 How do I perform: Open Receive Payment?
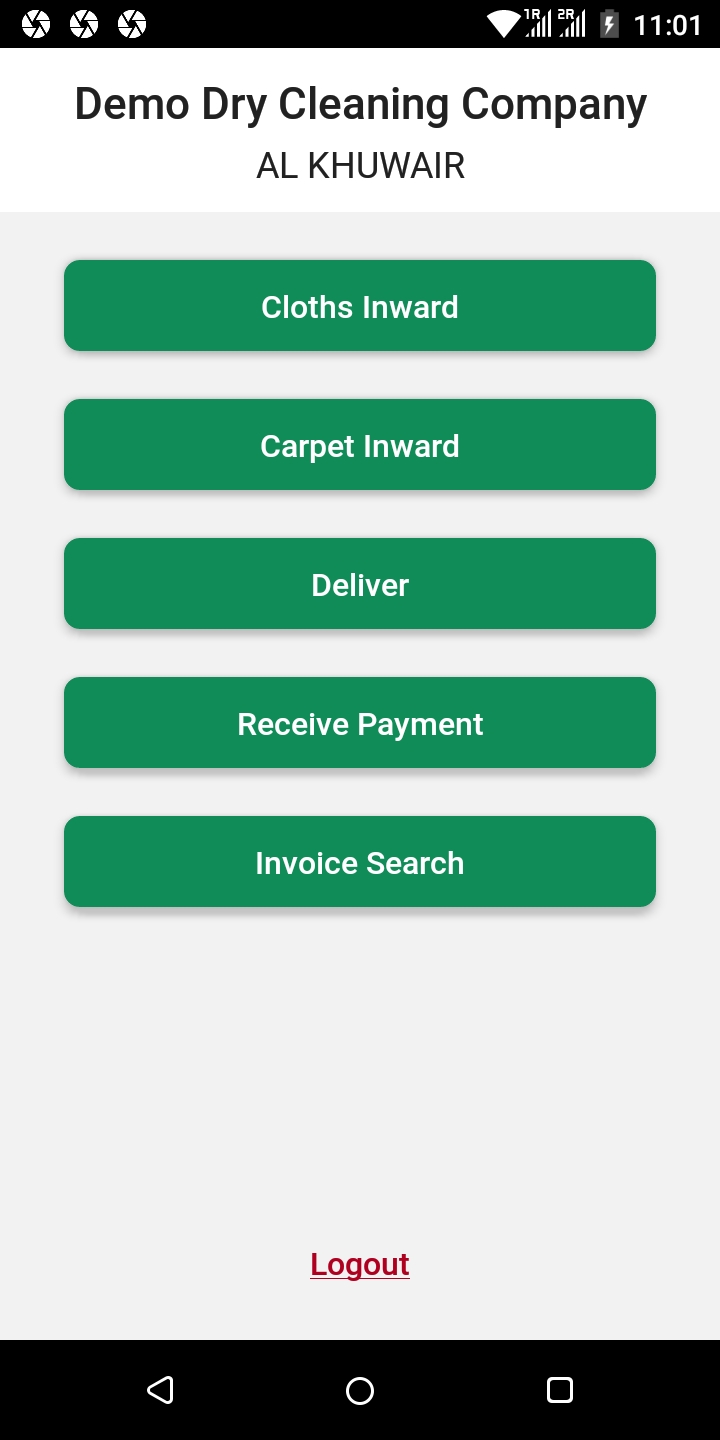pyautogui.click(x=360, y=723)
